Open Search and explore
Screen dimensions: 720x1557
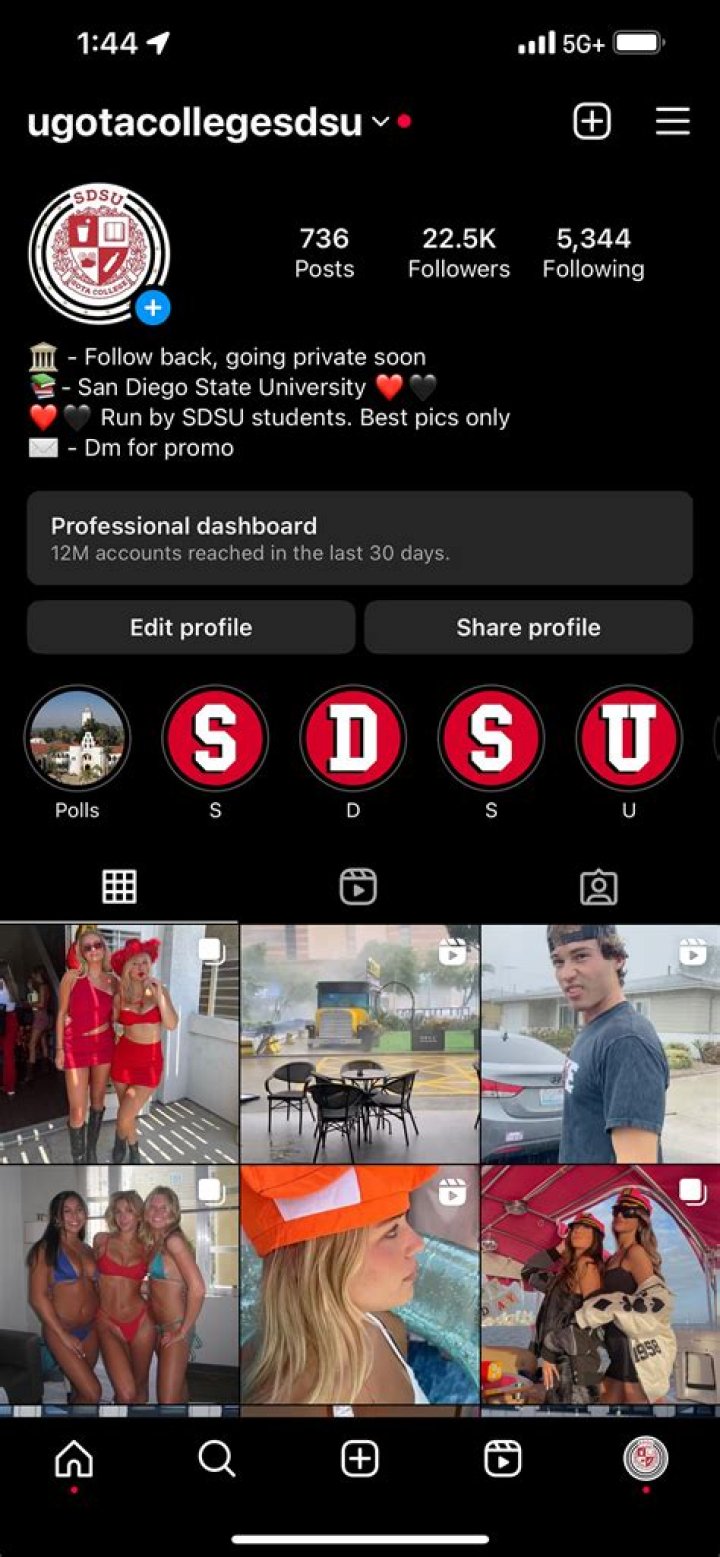tap(216, 1460)
